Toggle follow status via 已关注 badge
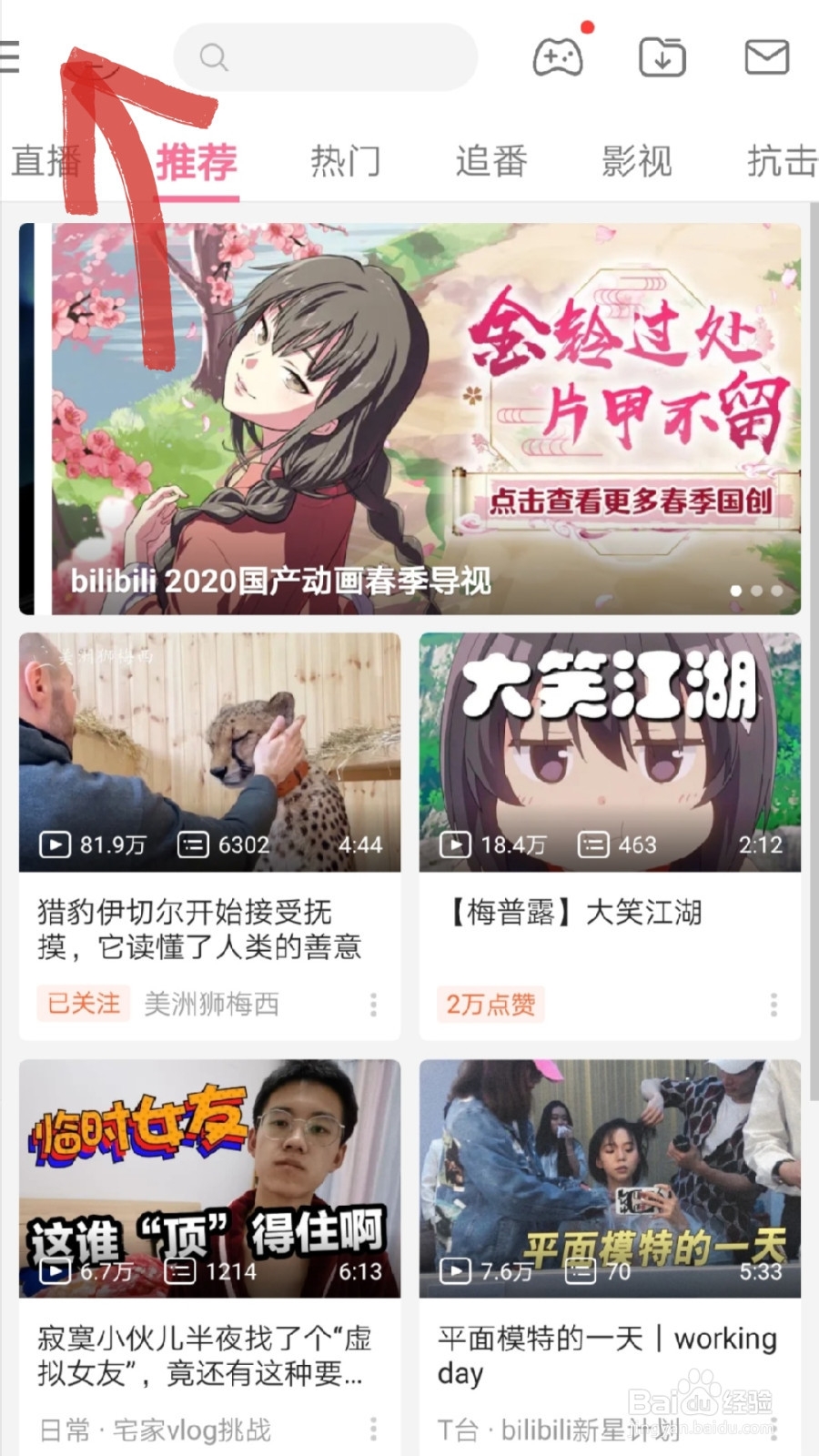 click(x=82, y=1004)
